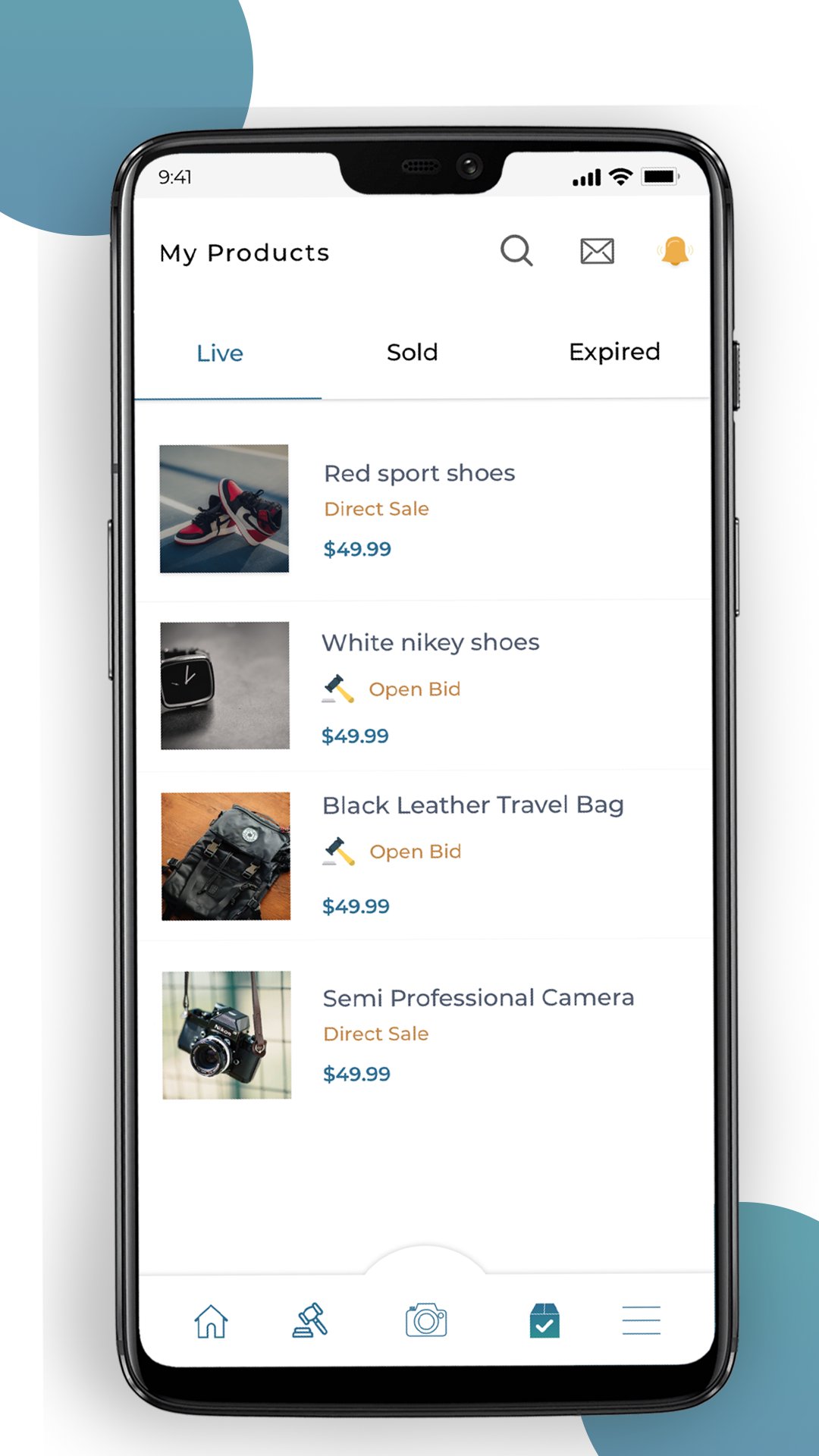Open the my products box tab
The image size is (819, 1456).
[544, 1320]
